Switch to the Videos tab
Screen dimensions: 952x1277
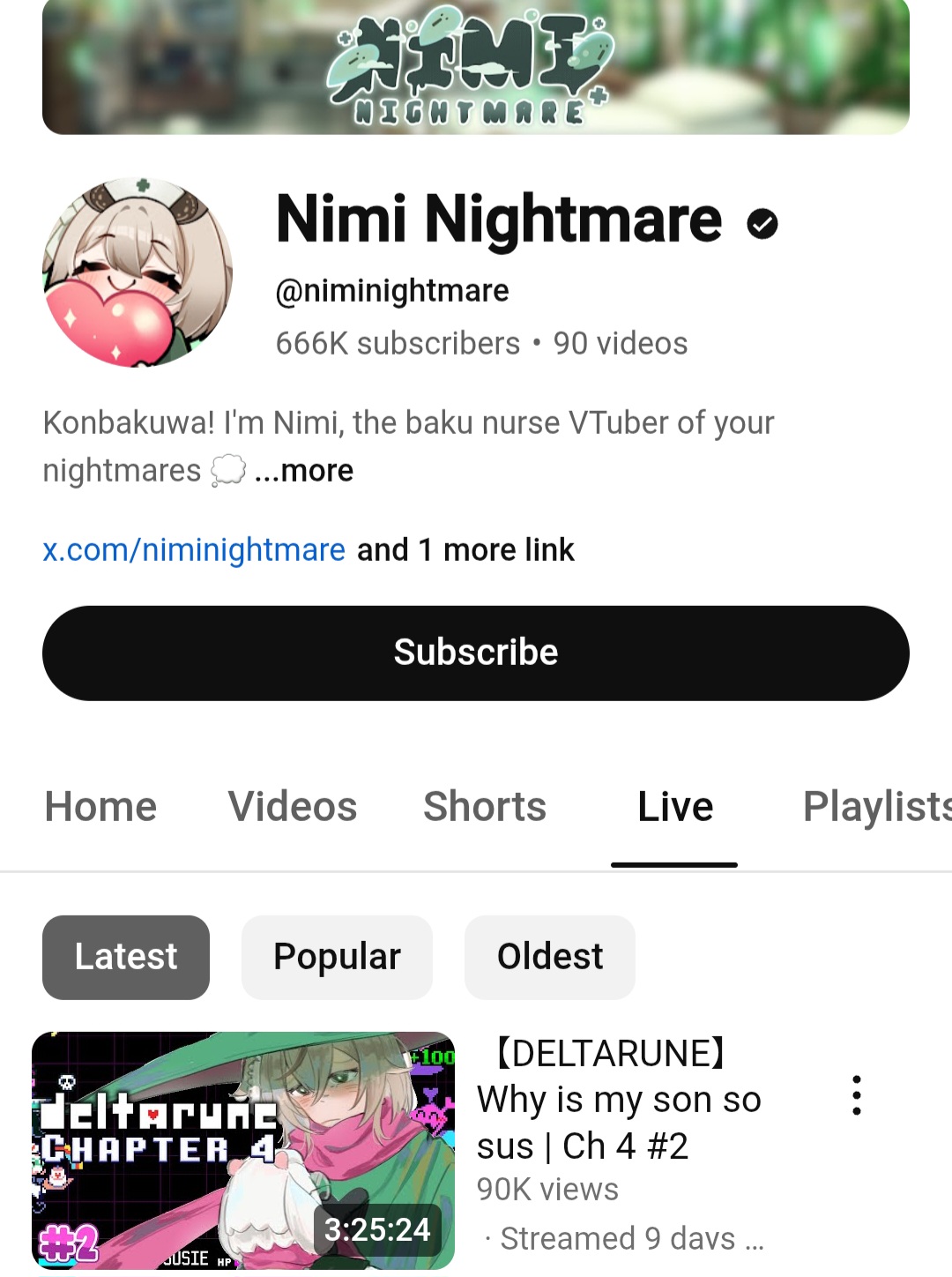293,806
